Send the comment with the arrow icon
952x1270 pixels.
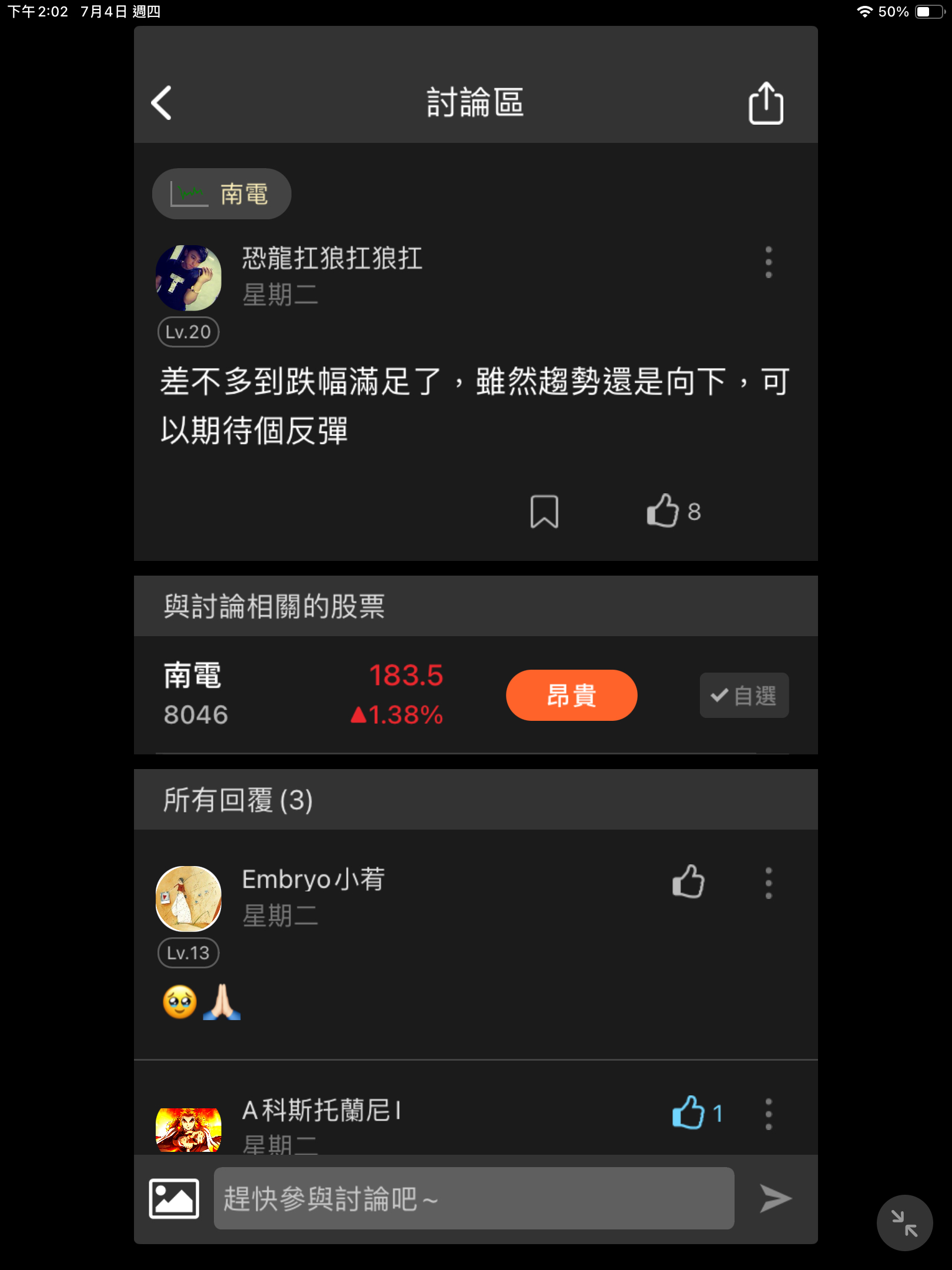point(776,1198)
